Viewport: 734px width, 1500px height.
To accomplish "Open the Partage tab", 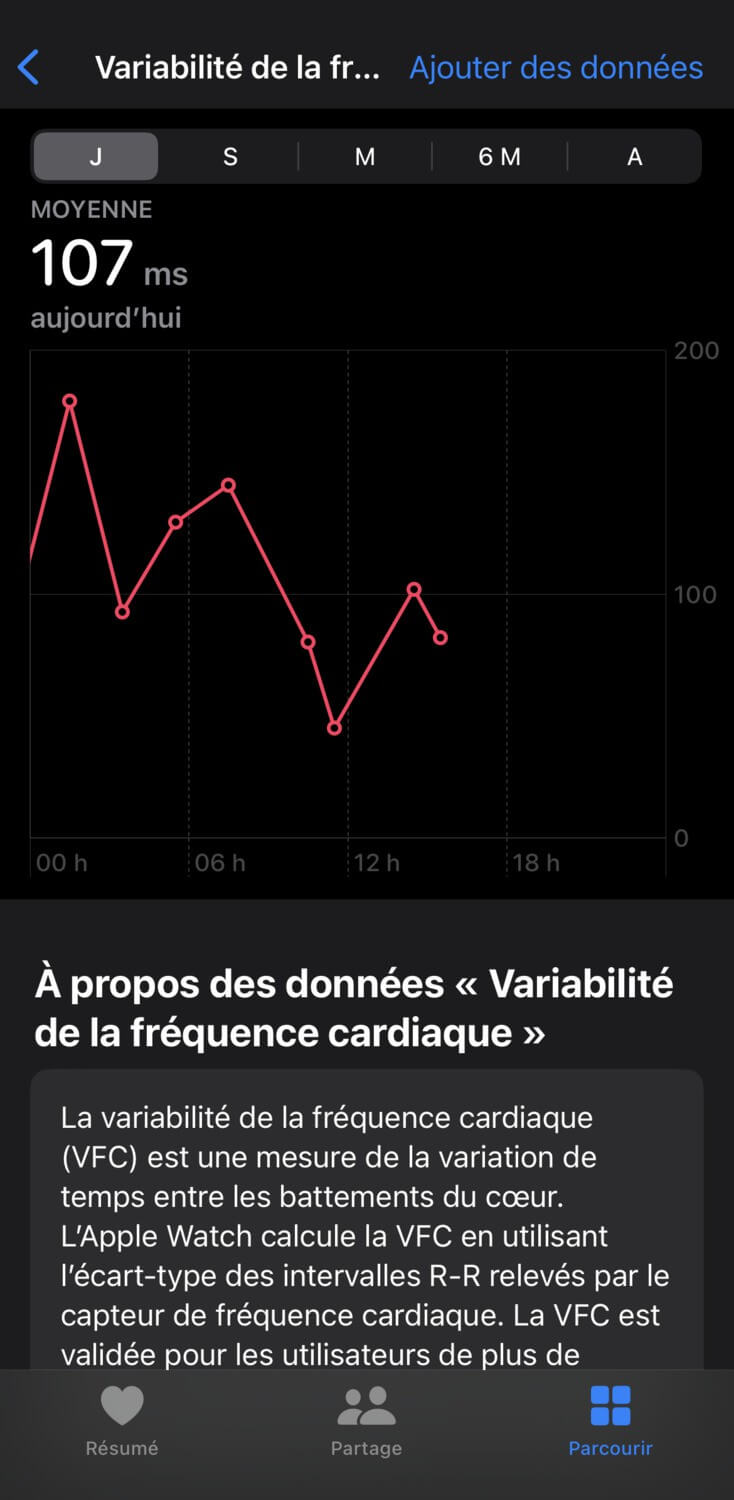I will click(367, 1421).
